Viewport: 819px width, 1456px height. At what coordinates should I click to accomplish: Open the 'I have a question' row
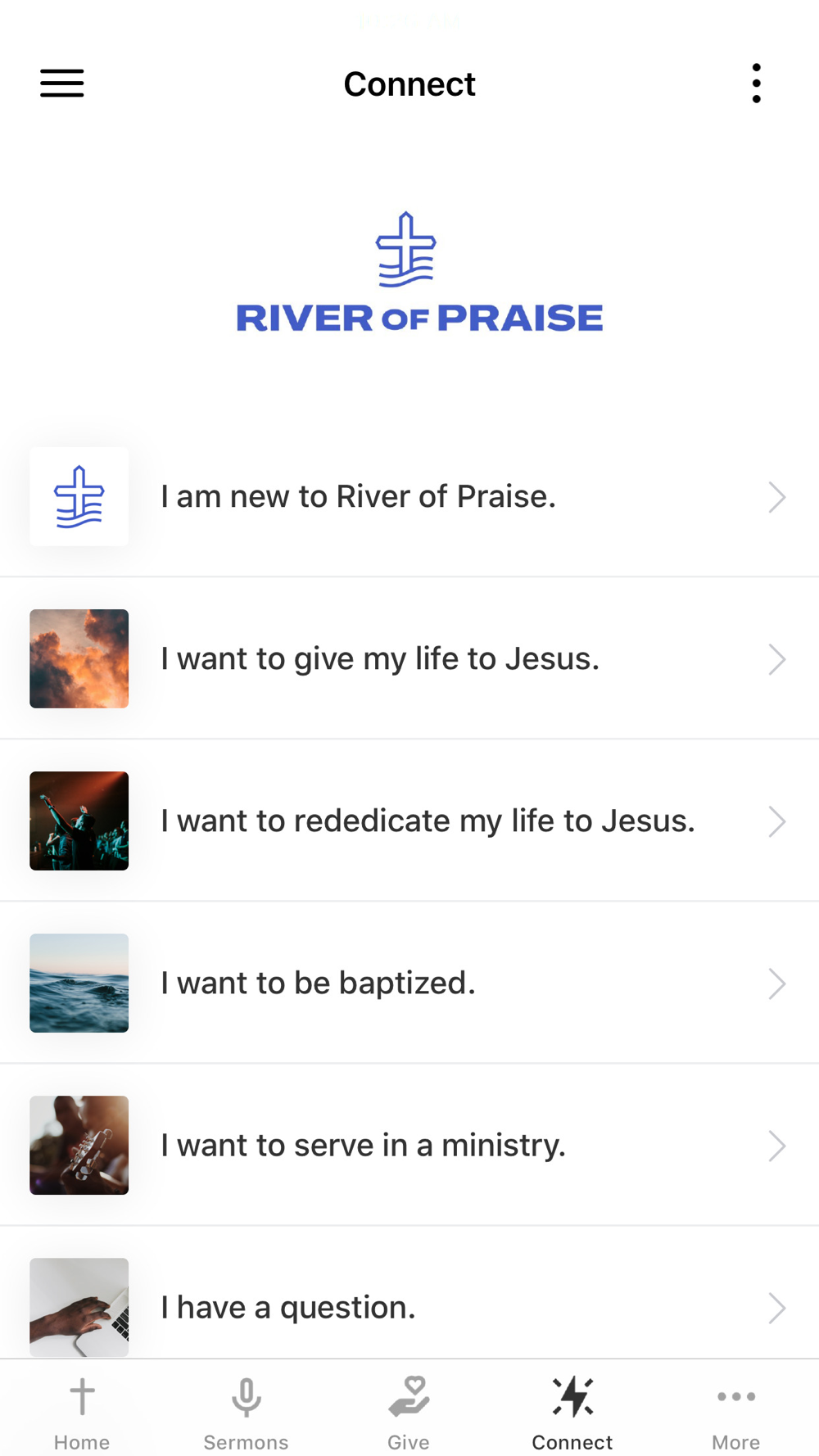[409, 1307]
